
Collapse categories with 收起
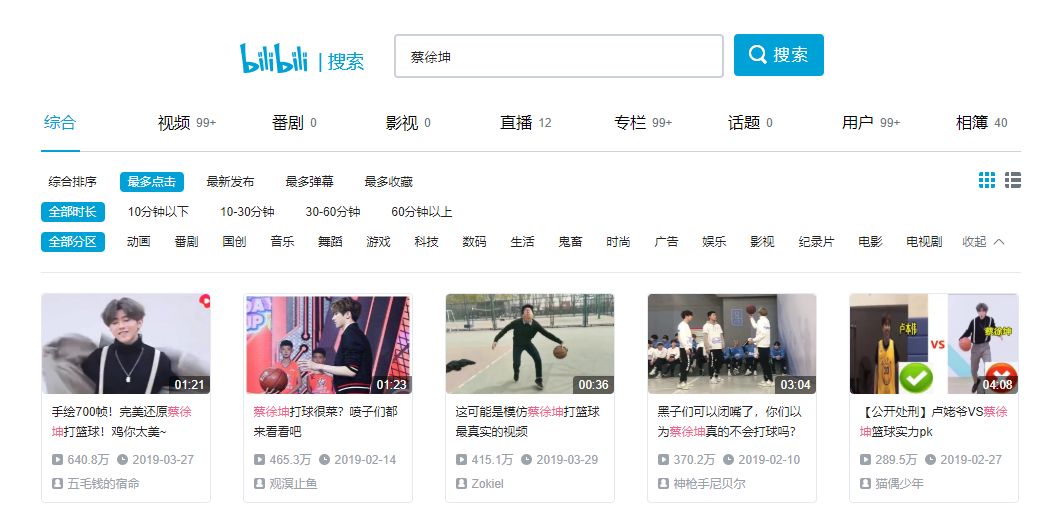(x=983, y=242)
